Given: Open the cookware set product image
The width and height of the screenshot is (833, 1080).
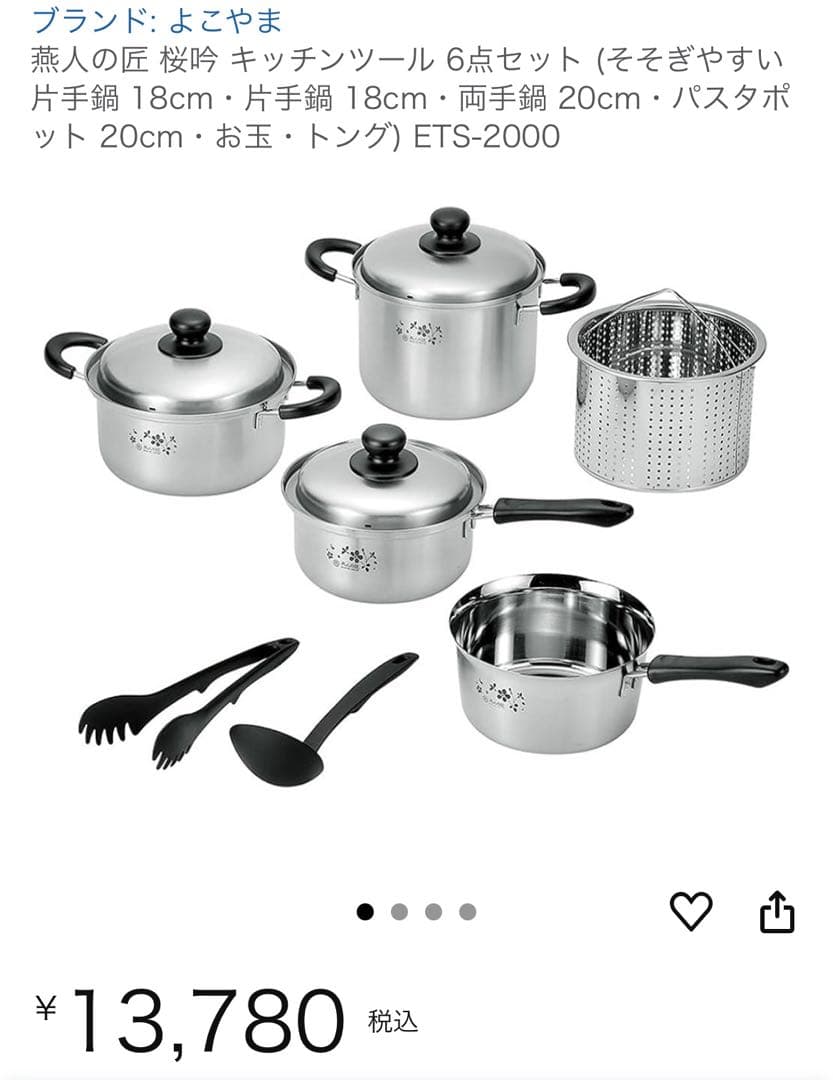Looking at the screenshot, I should click(x=415, y=500).
